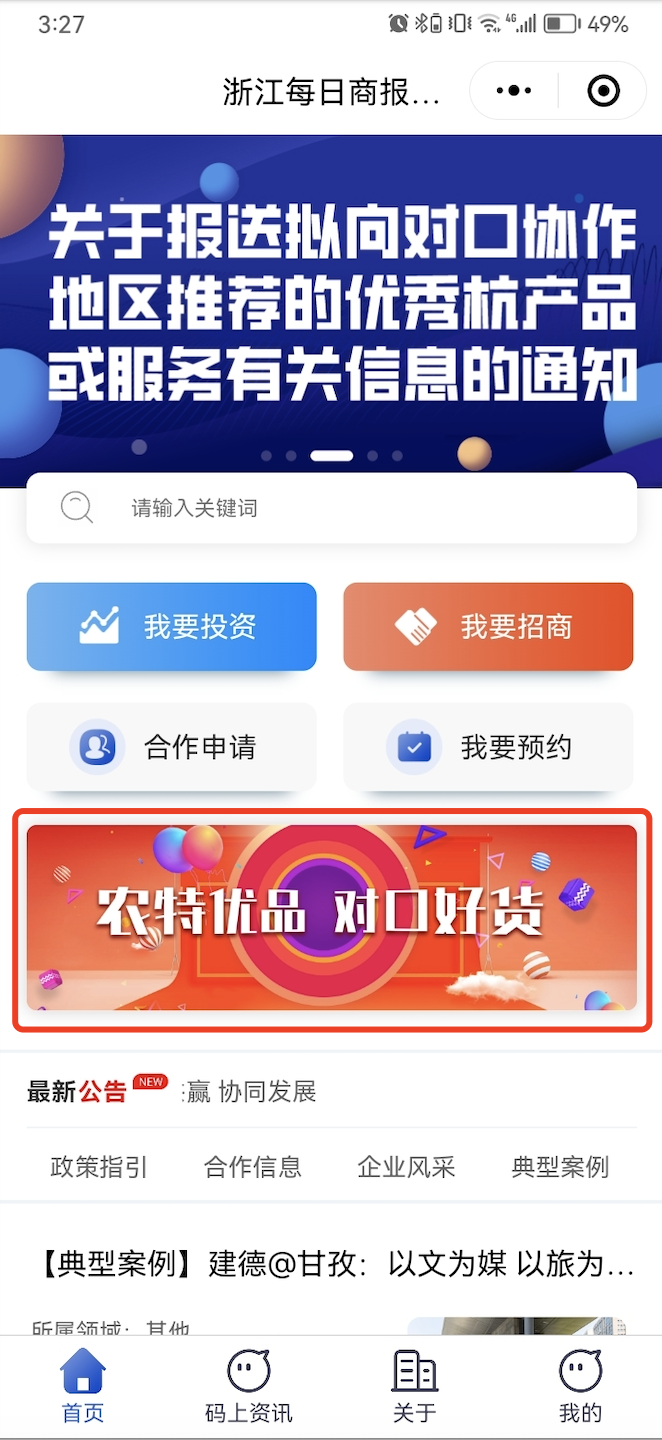This screenshot has height=1440, width=662.
Task: Open the 关于 tab
Action: pyautogui.click(x=414, y=1386)
